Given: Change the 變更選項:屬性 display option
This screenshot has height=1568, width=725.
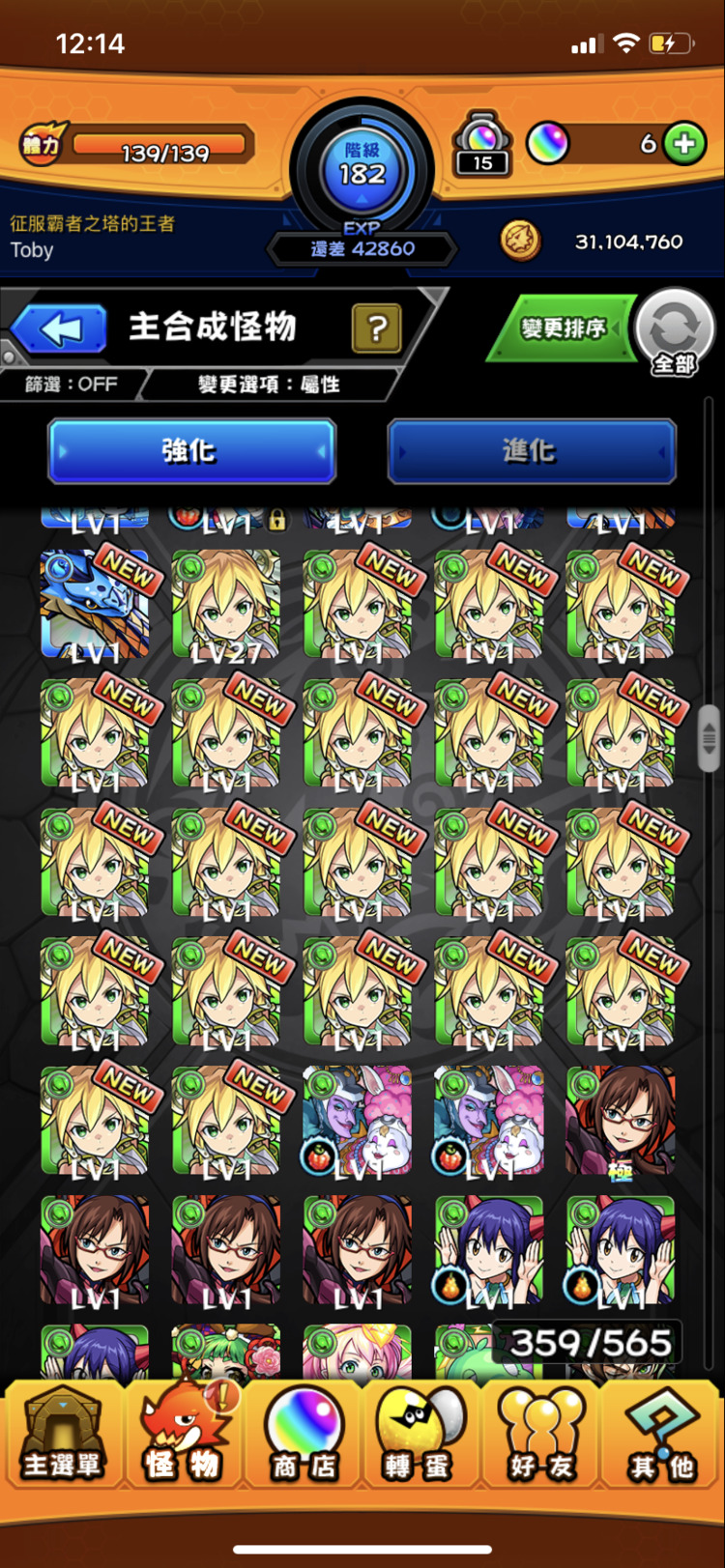Looking at the screenshot, I should tap(269, 385).
